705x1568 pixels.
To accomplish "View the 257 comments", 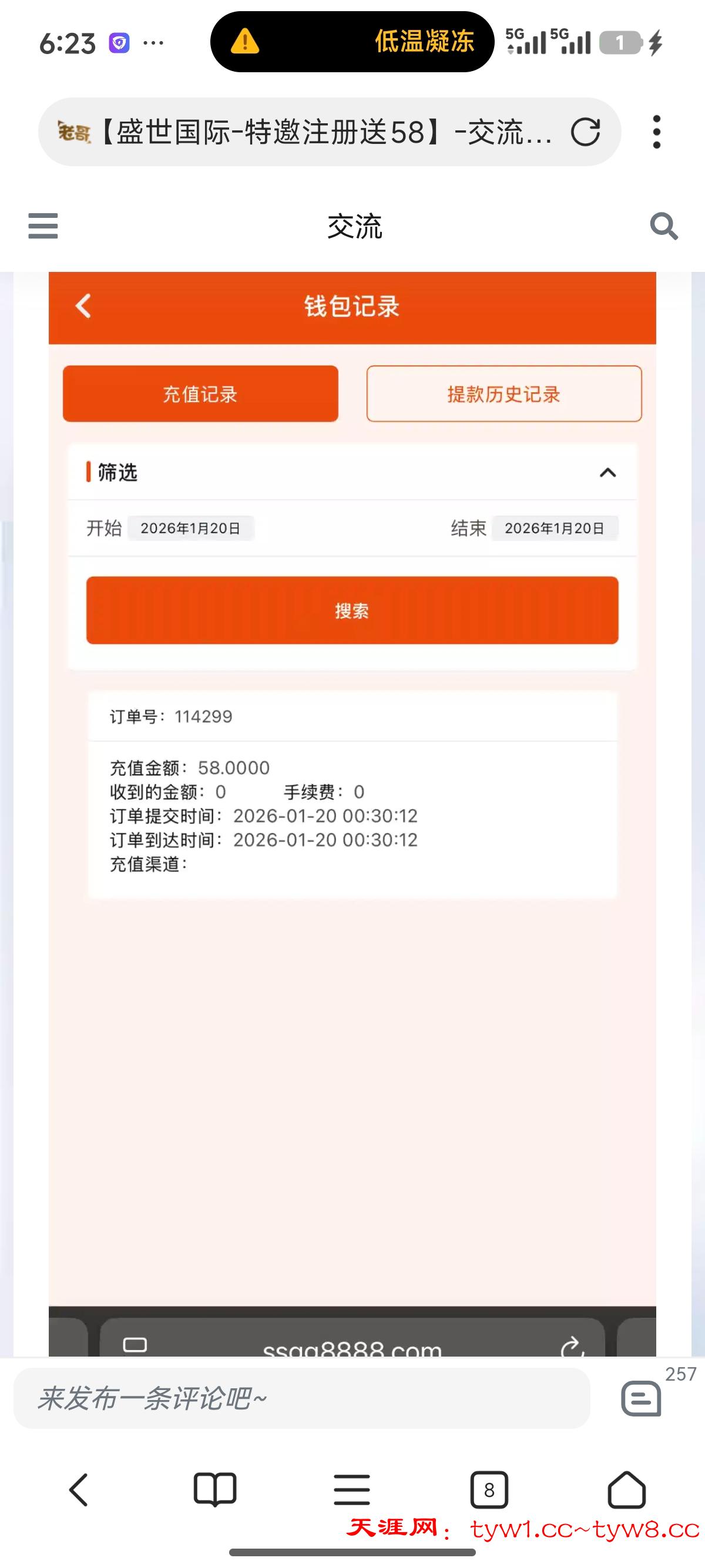I will (x=642, y=1398).
